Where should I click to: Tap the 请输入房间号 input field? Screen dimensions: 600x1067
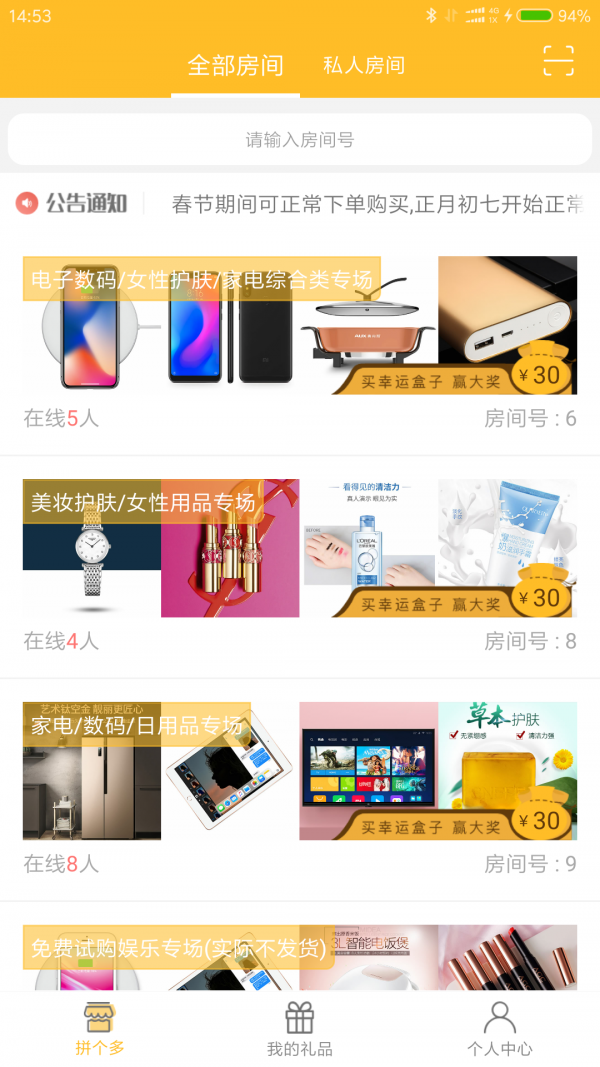click(x=300, y=140)
